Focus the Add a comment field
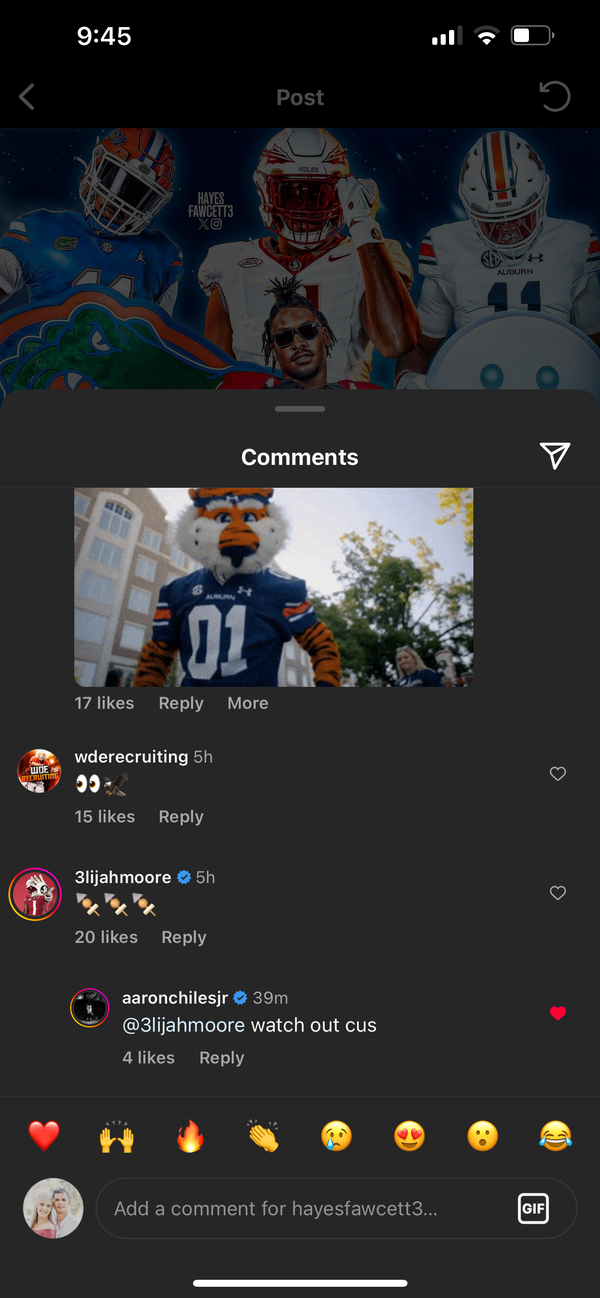Screen dimensions: 600x1298 click(300, 1208)
